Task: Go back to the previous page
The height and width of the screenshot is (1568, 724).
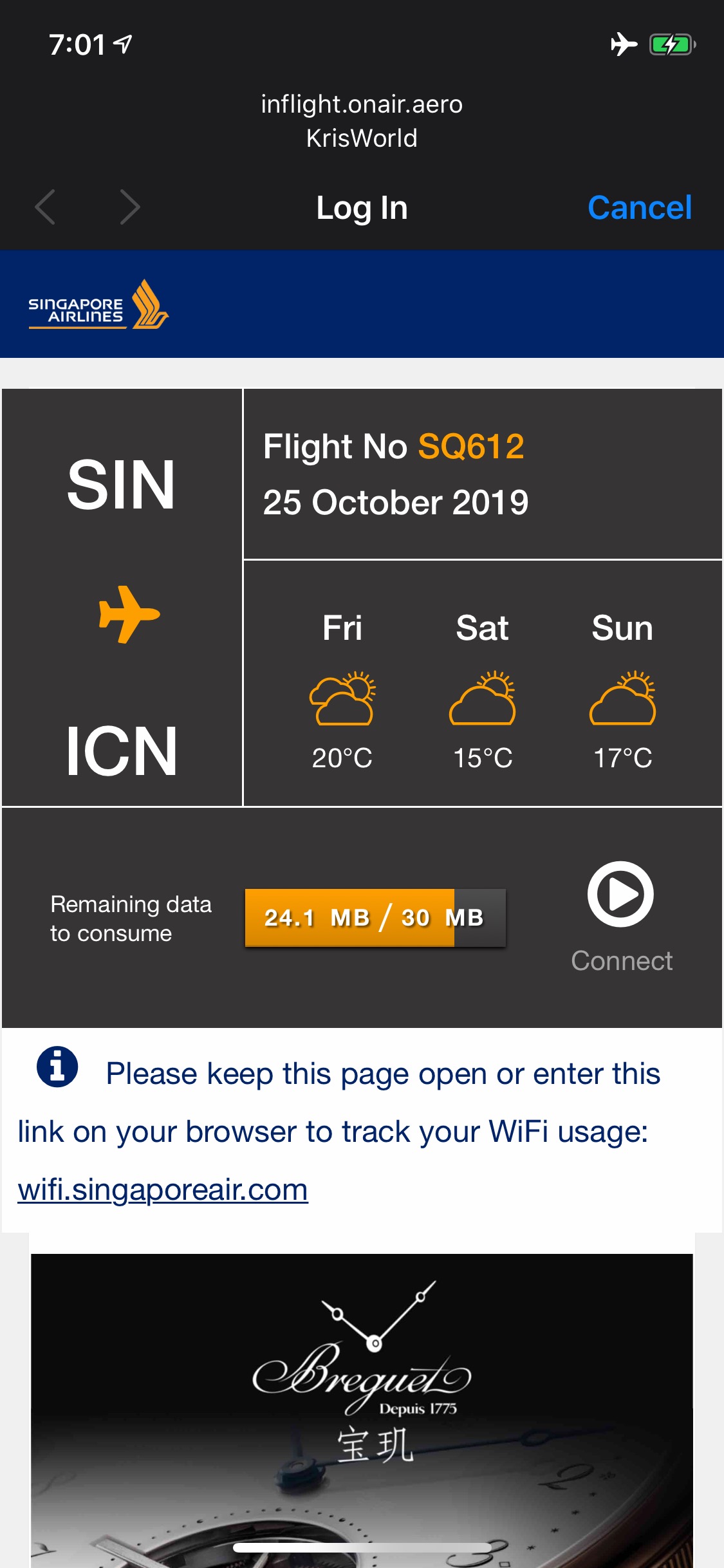Action: (x=45, y=207)
